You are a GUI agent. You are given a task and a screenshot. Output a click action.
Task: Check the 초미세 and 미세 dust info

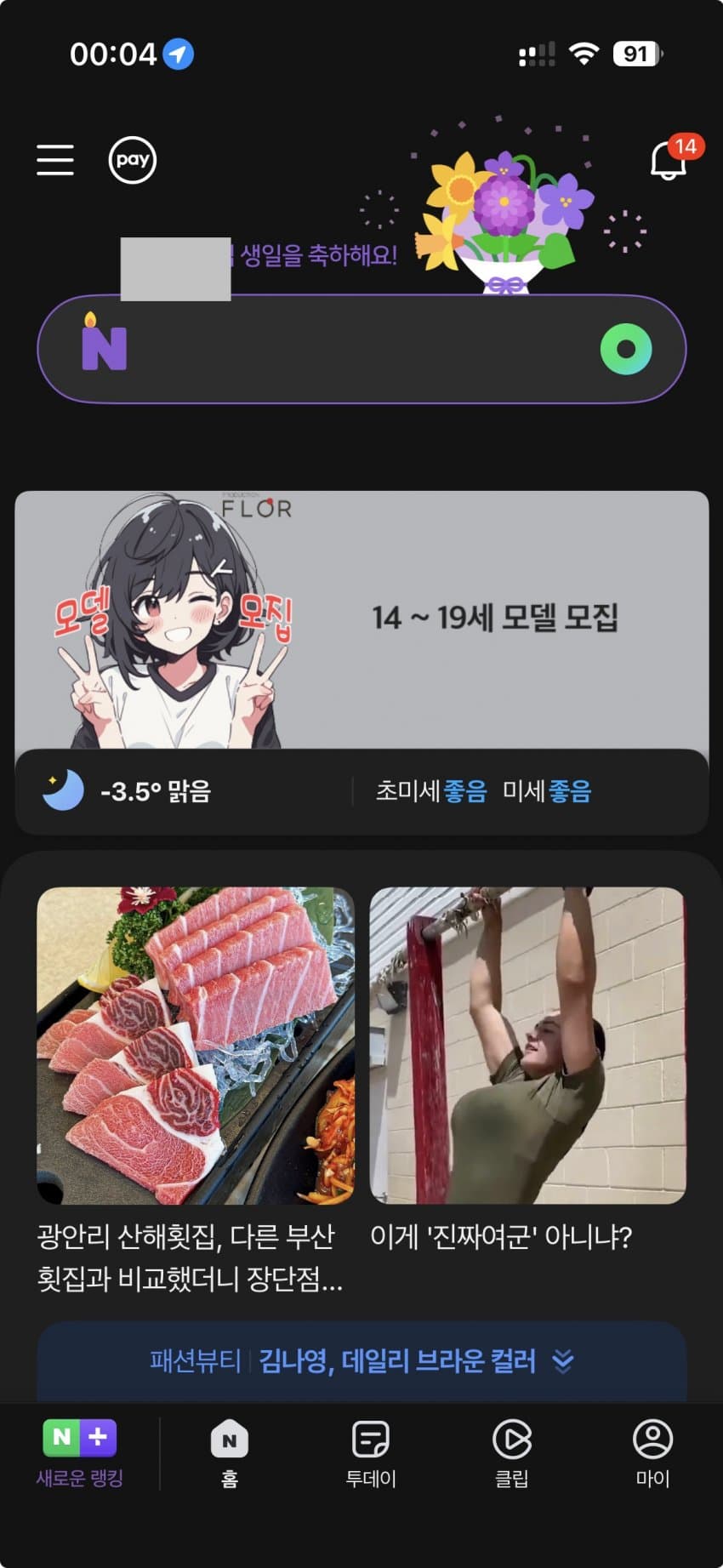click(x=483, y=791)
